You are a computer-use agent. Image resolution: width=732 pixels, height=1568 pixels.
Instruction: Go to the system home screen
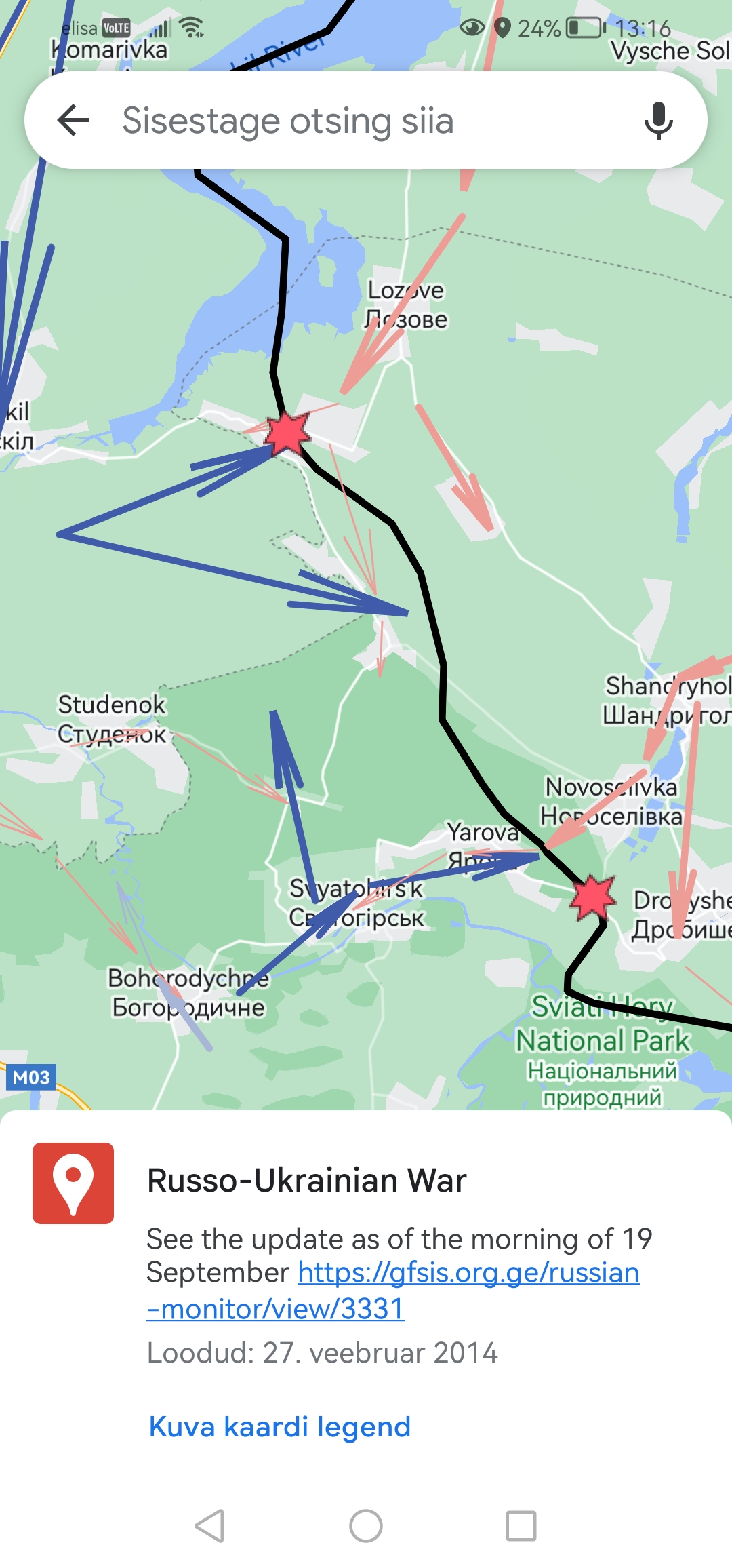[x=366, y=1526]
